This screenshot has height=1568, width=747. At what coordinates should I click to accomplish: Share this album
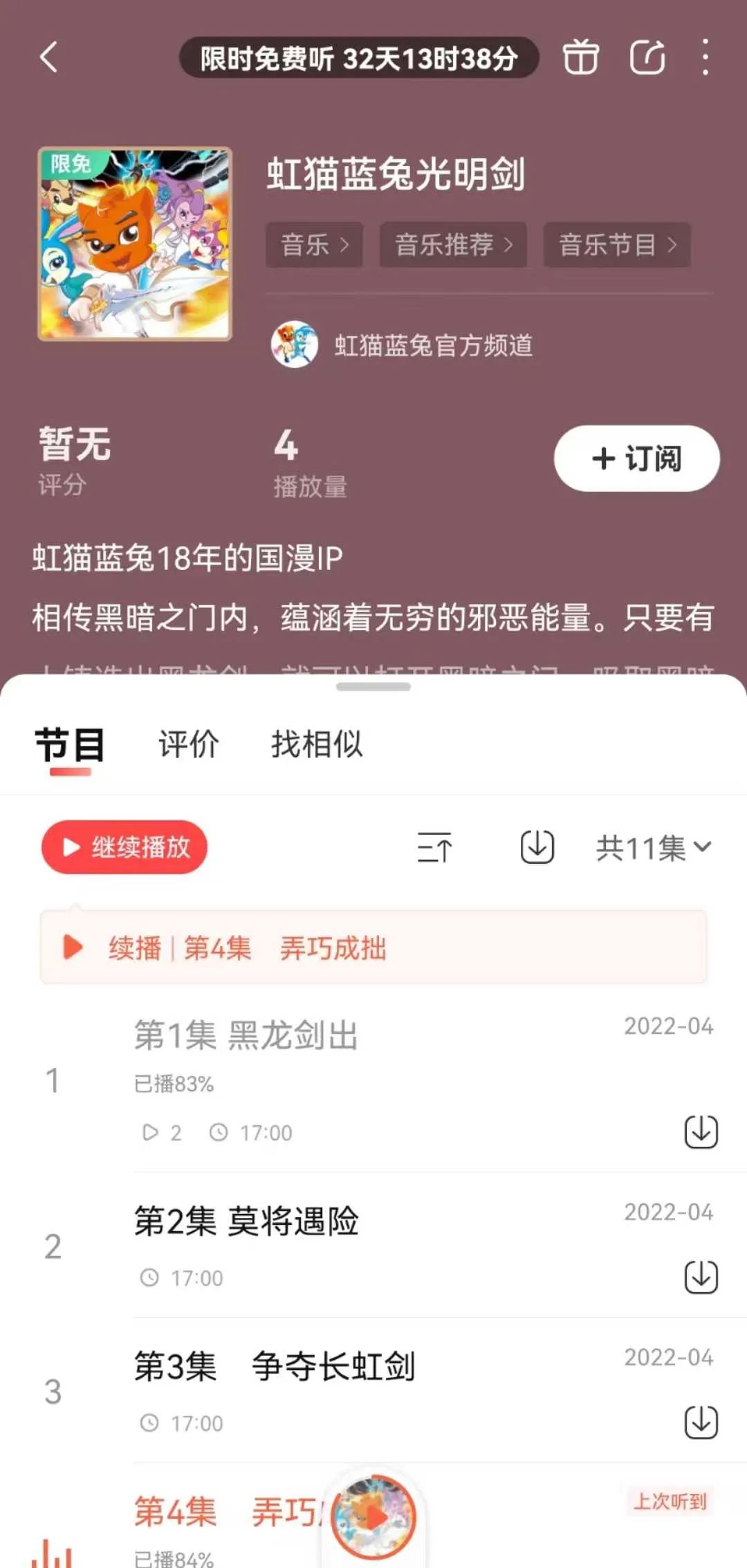647,57
